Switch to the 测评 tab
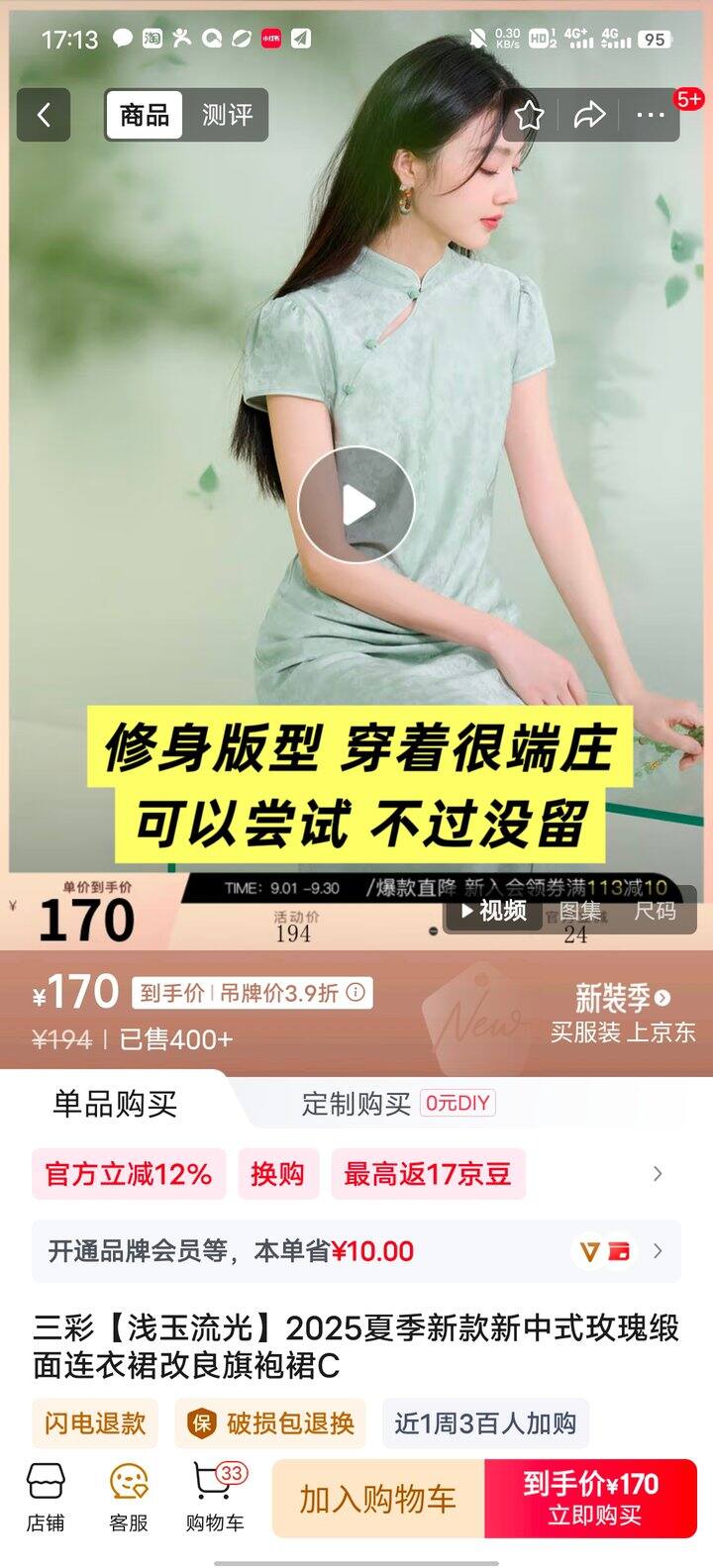The width and height of the screenshot is (713, 1568). pos(227,115)
